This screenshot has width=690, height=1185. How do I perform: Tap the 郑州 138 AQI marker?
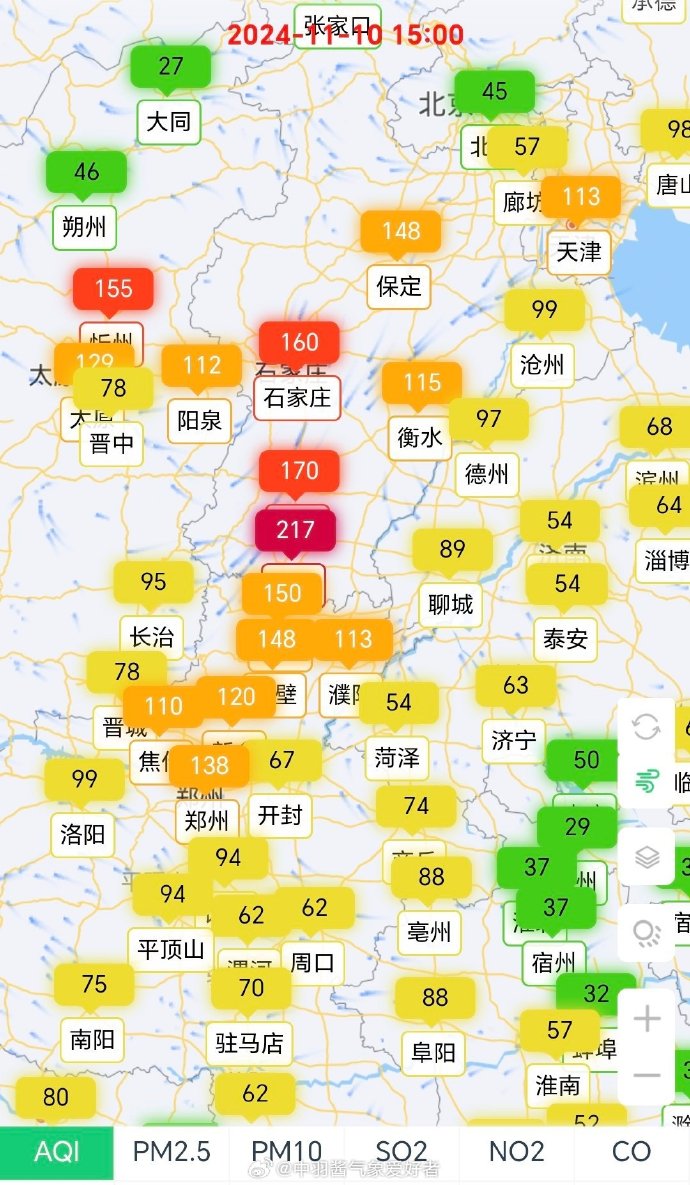209,766
